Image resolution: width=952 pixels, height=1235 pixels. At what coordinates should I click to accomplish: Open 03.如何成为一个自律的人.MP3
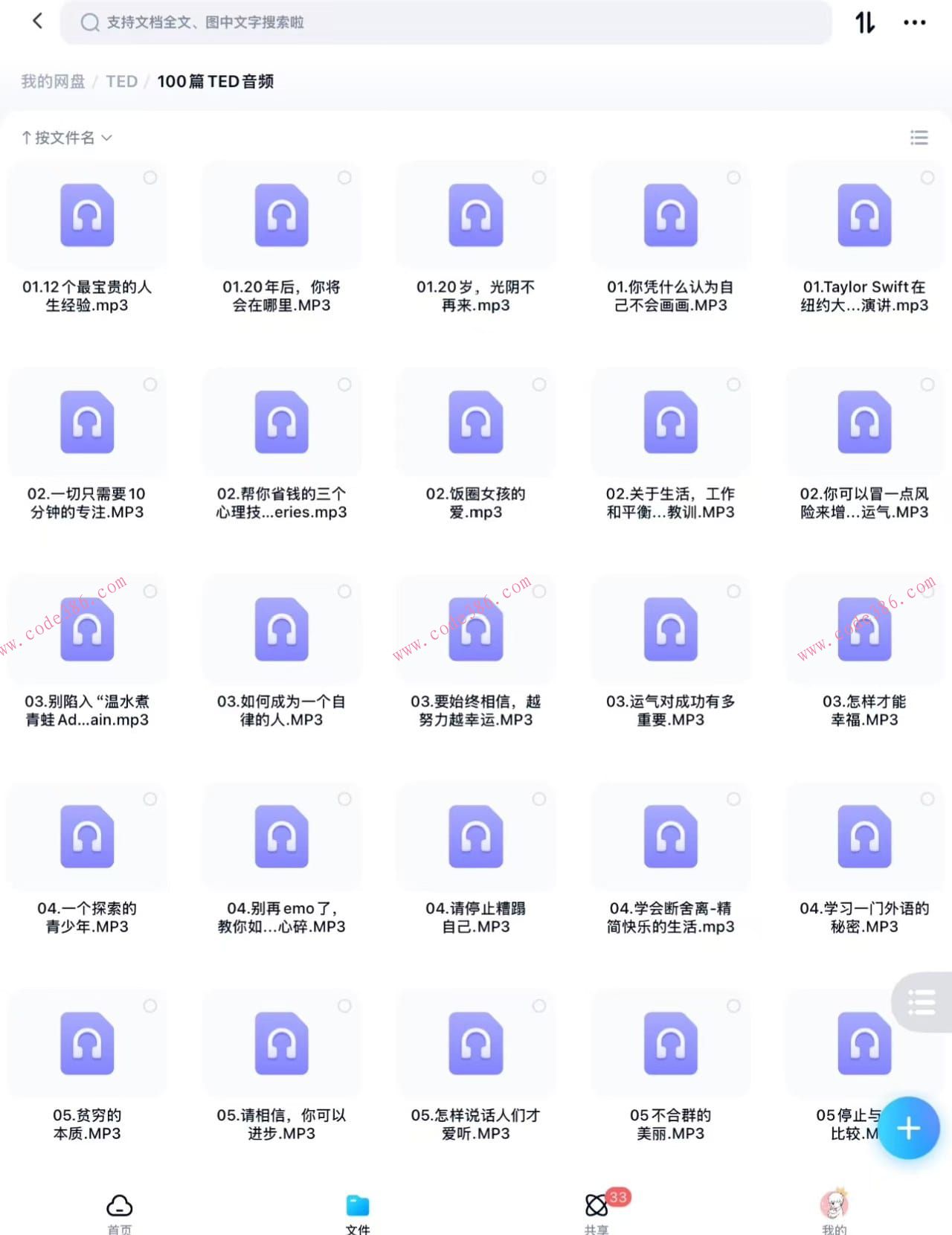click(x=281, y=630)
